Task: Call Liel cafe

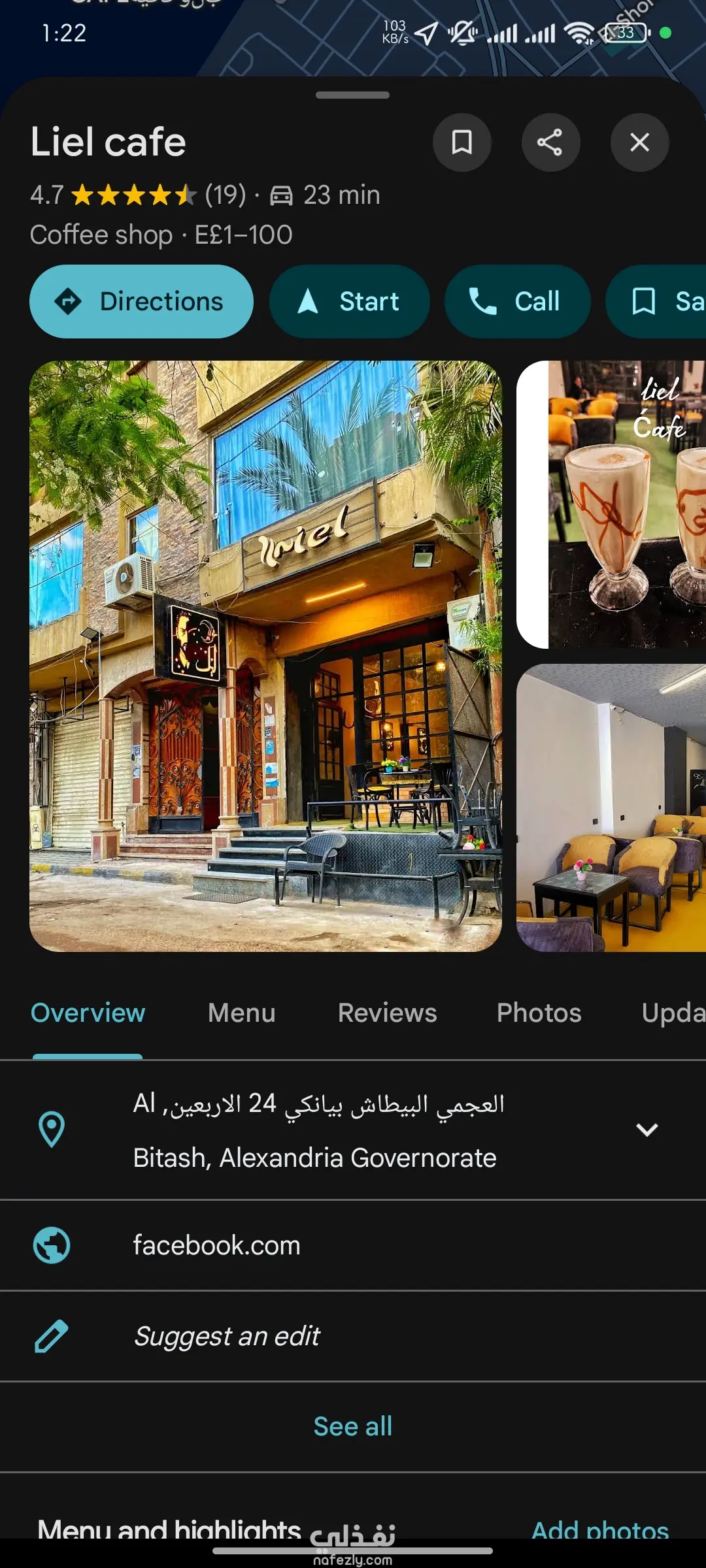Action: coord(517,302)
